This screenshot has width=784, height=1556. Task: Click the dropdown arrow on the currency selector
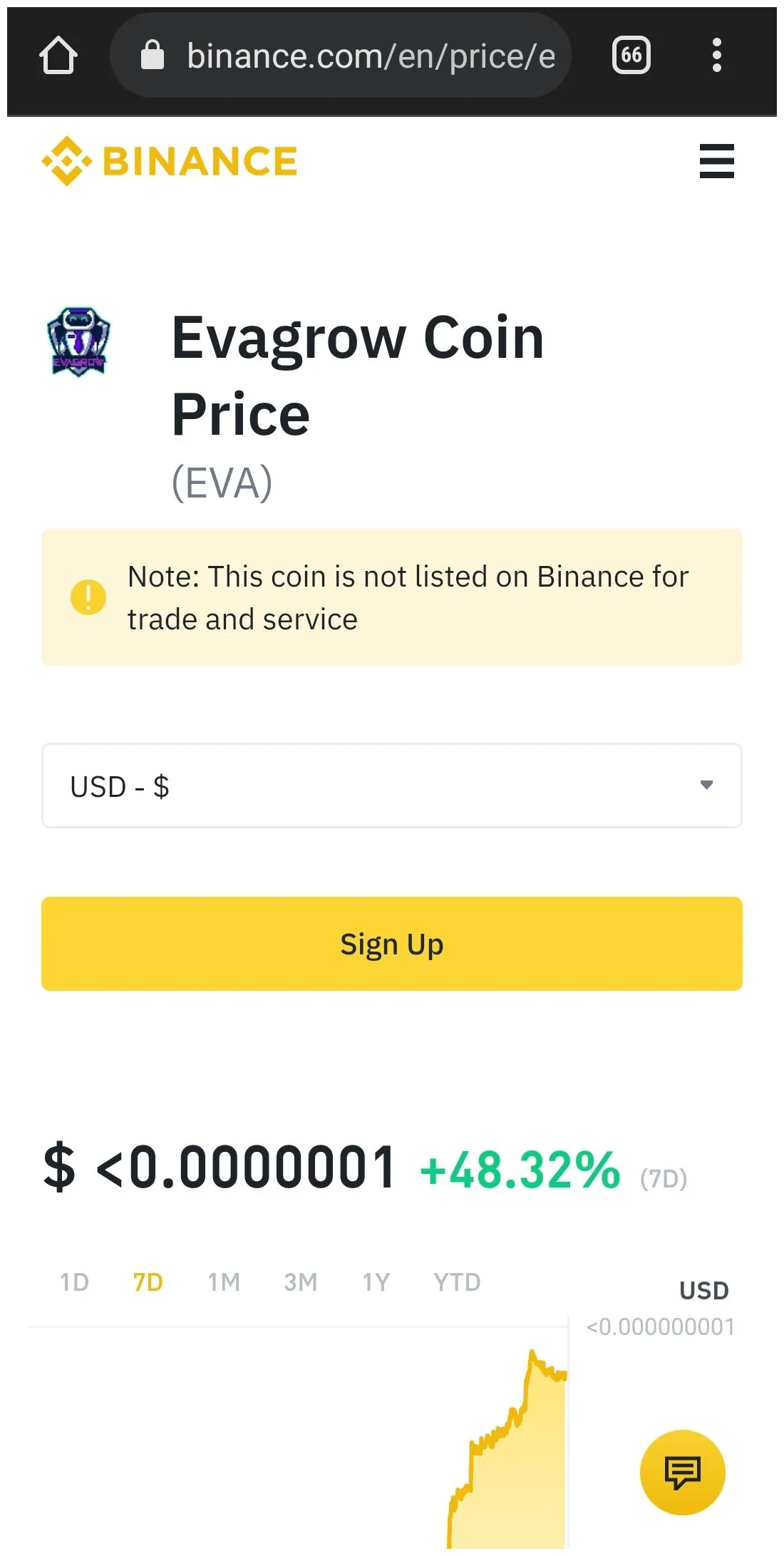click(x=706, y=785)
